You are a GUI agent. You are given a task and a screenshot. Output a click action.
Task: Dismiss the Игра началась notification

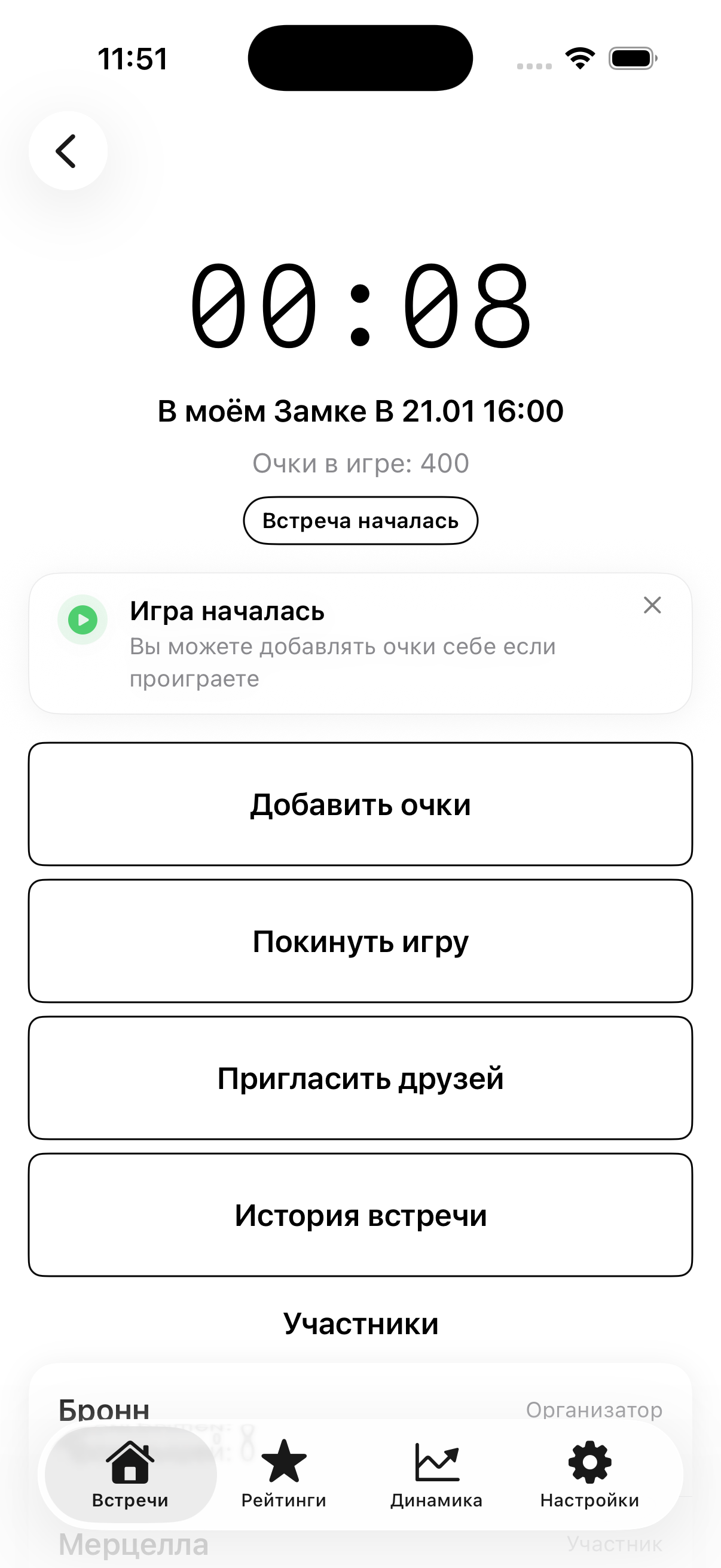[x=652, y=605]
